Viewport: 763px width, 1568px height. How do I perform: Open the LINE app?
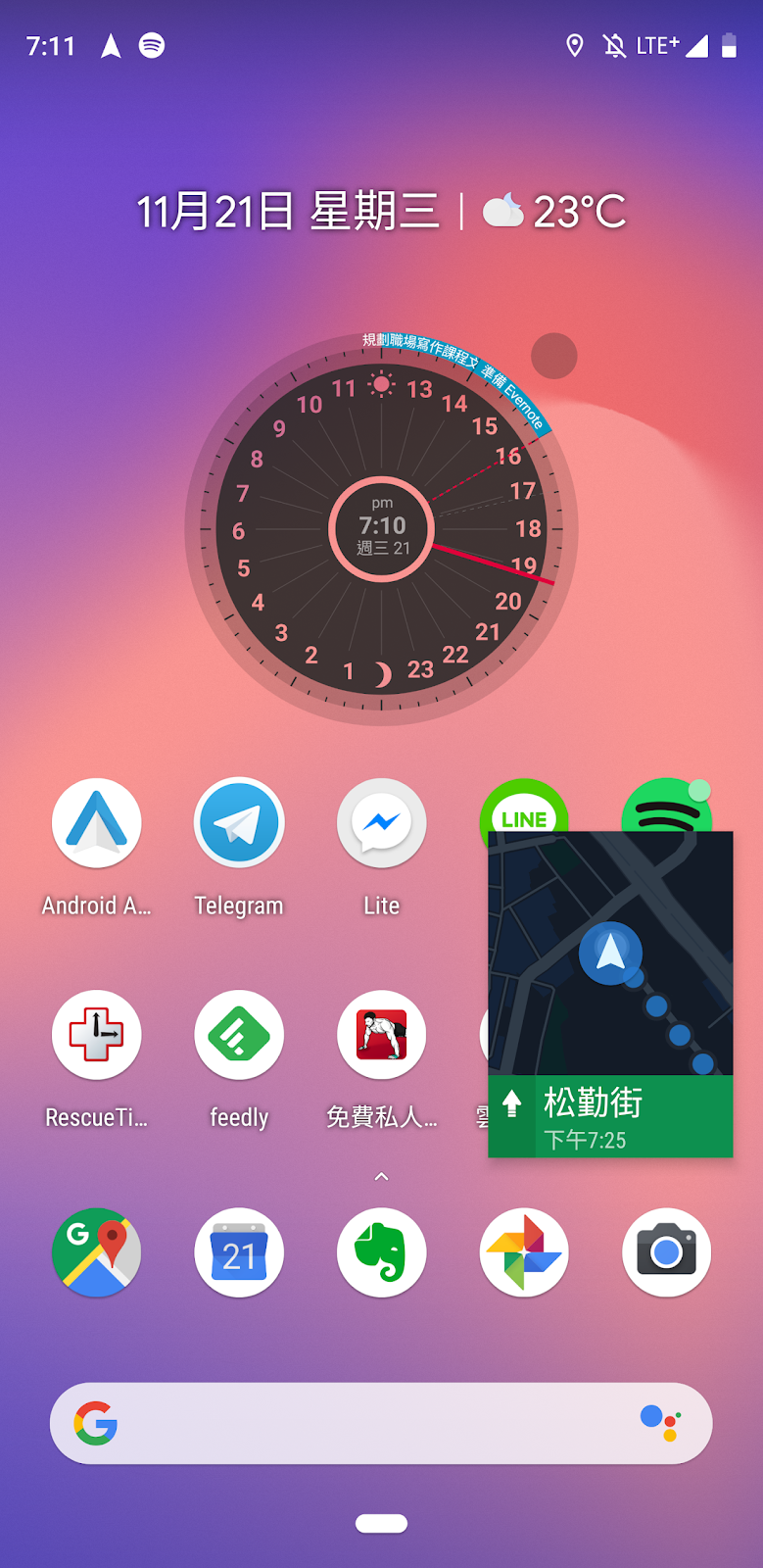(x=523, y=806)
